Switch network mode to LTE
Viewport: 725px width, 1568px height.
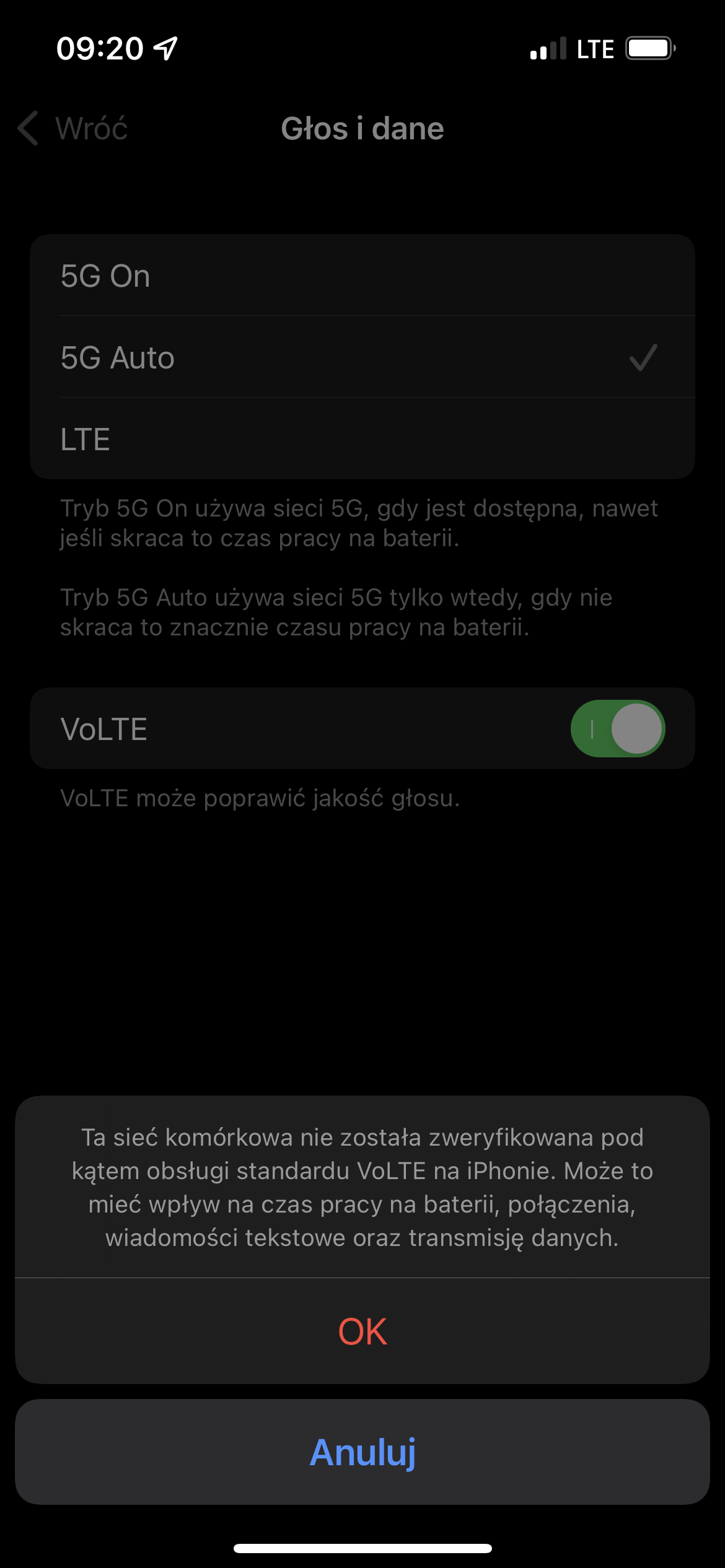click(362, 439)
